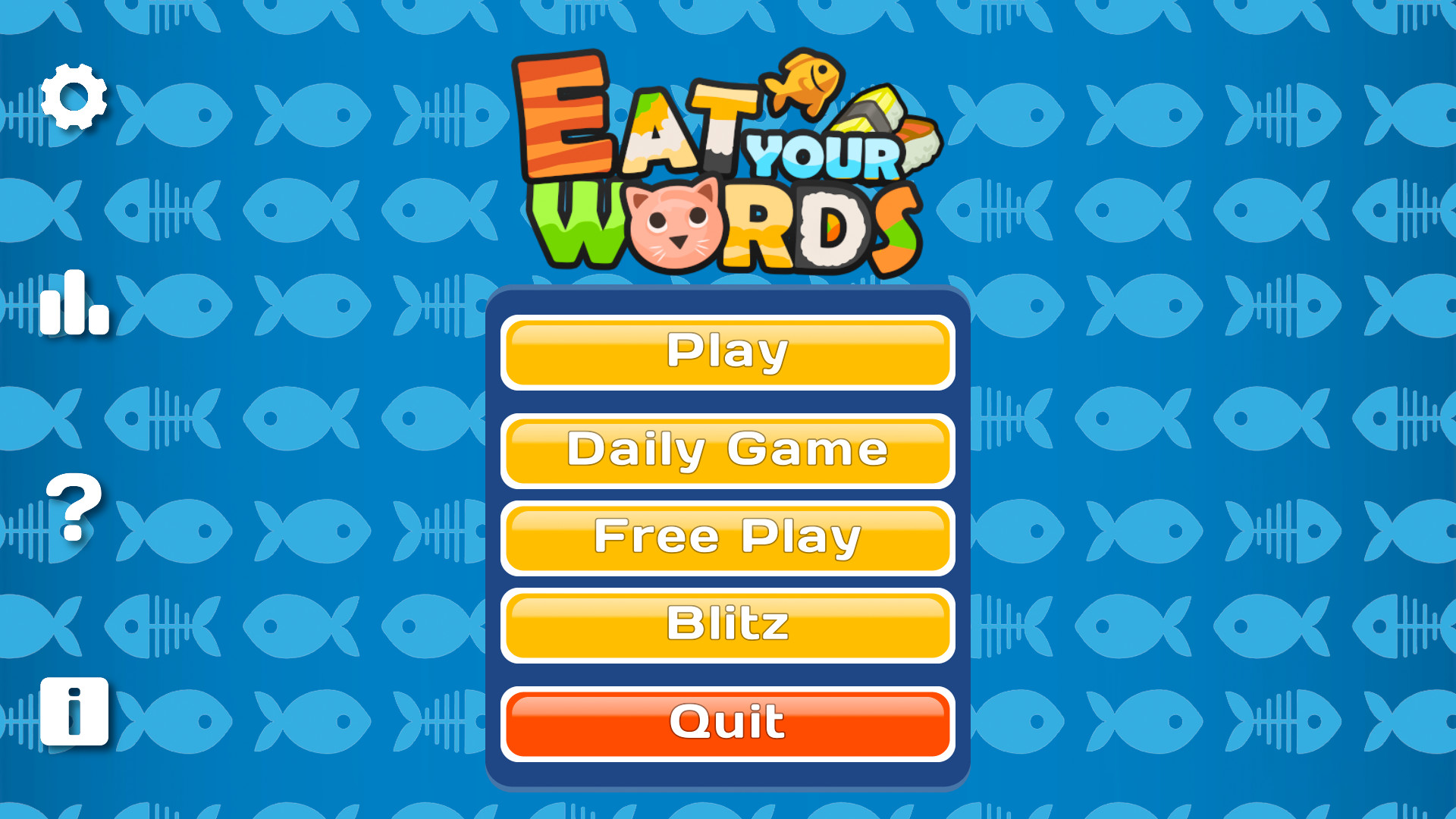Open the Daily Game mode

pyautogui.click(x=727, y=451)
